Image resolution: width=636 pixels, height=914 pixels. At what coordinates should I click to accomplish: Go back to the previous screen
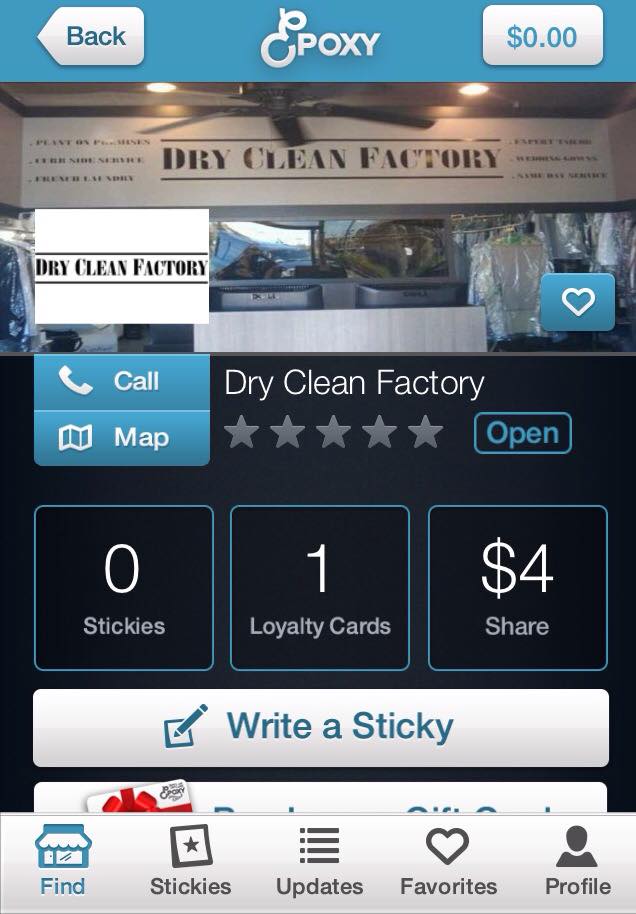(91, 37)
